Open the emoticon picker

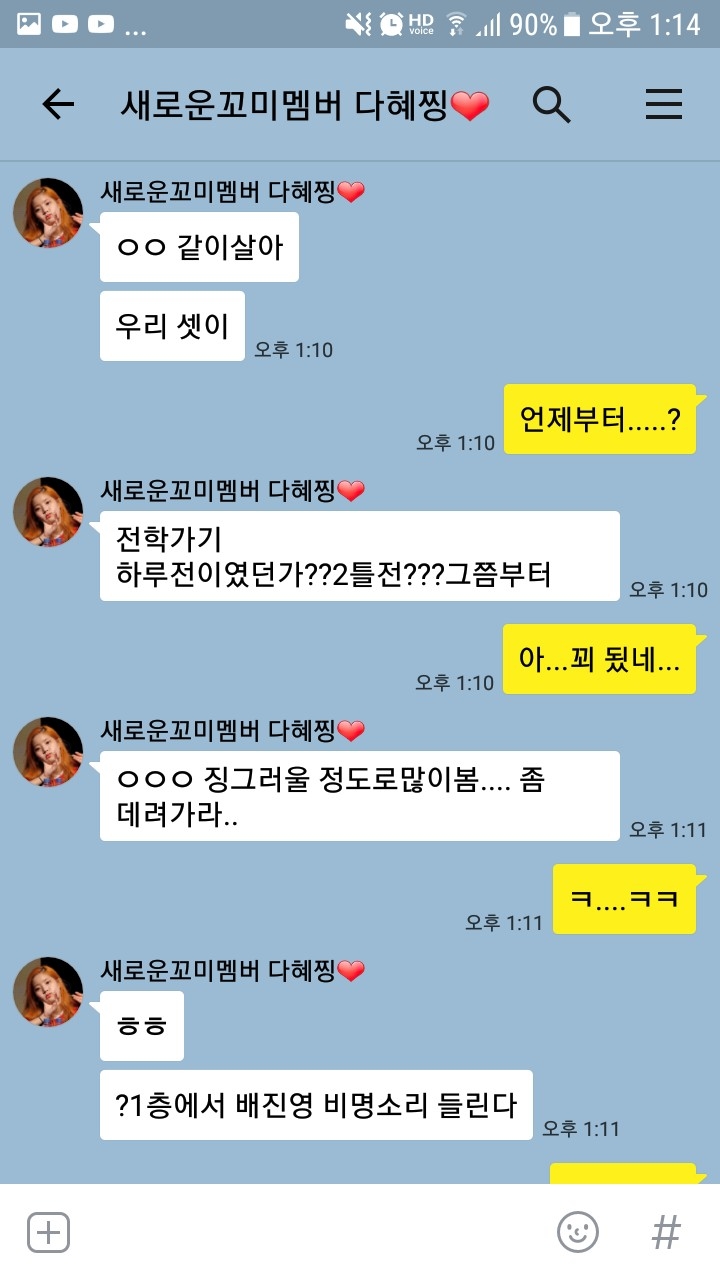click(577, 1232)
